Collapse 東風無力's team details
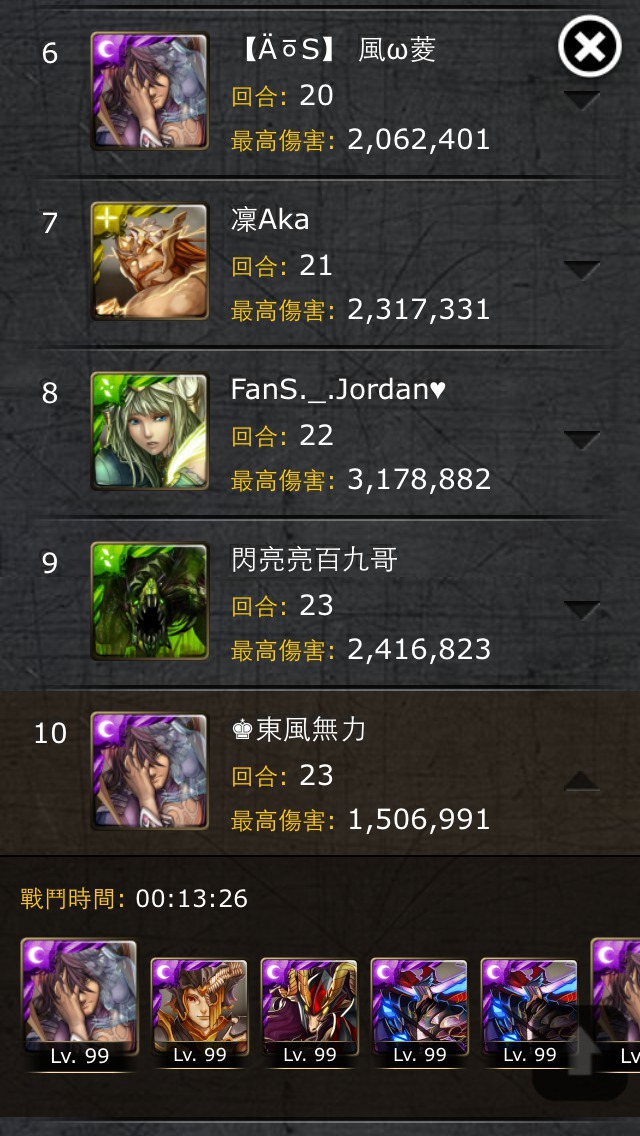 [x=581, y=780]
